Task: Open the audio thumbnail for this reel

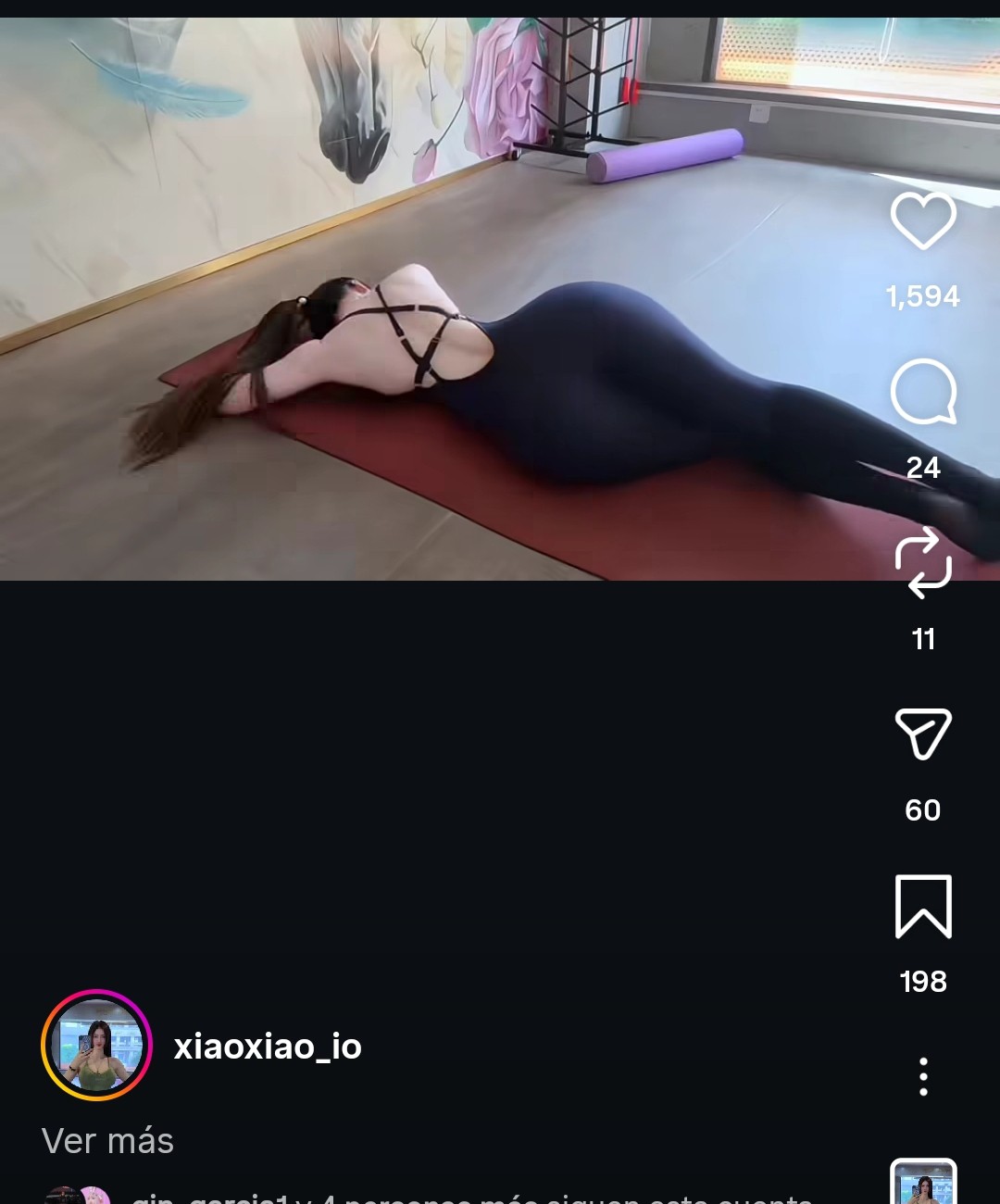Action: click(923, 1184)
